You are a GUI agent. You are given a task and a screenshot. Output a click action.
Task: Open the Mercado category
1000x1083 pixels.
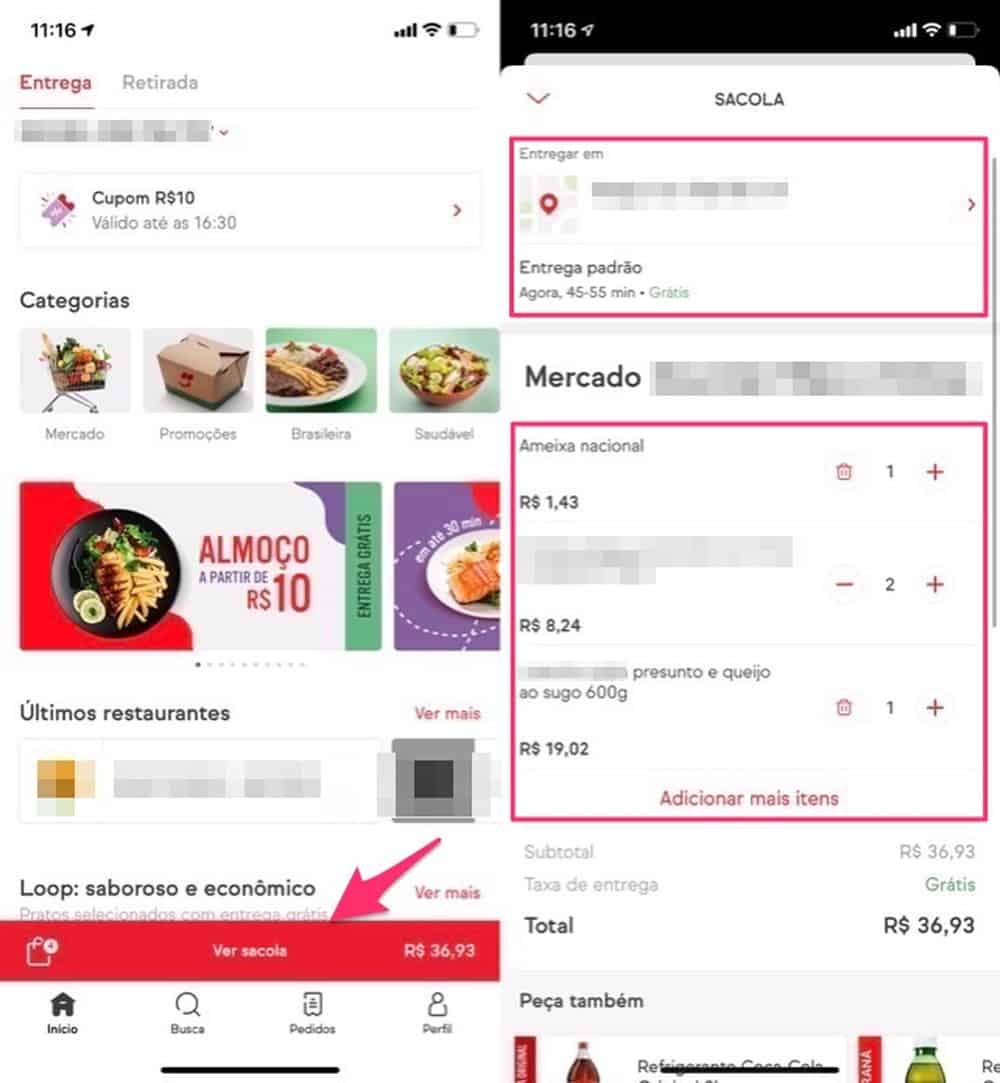[74, 382]
